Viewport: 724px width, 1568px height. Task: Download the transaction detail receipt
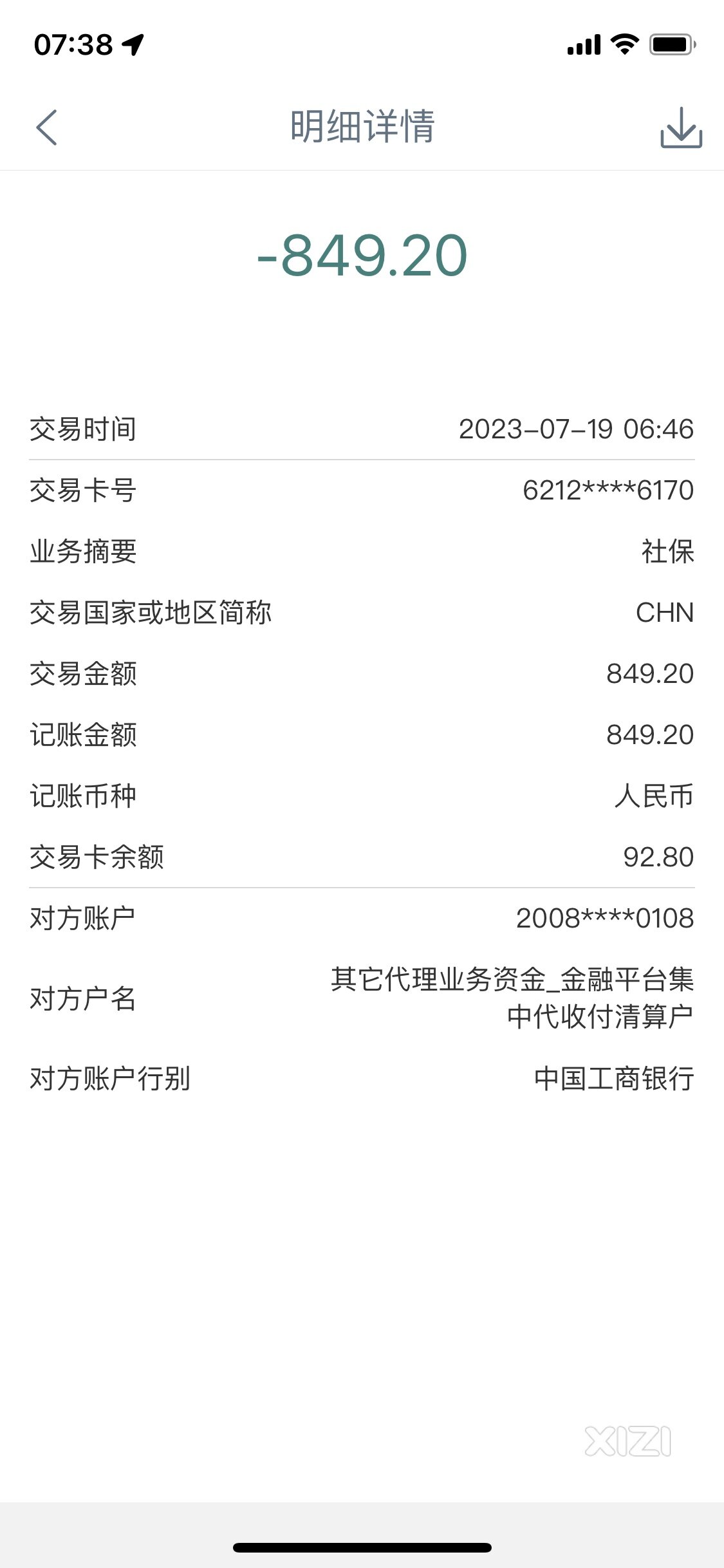click(681, 127)
